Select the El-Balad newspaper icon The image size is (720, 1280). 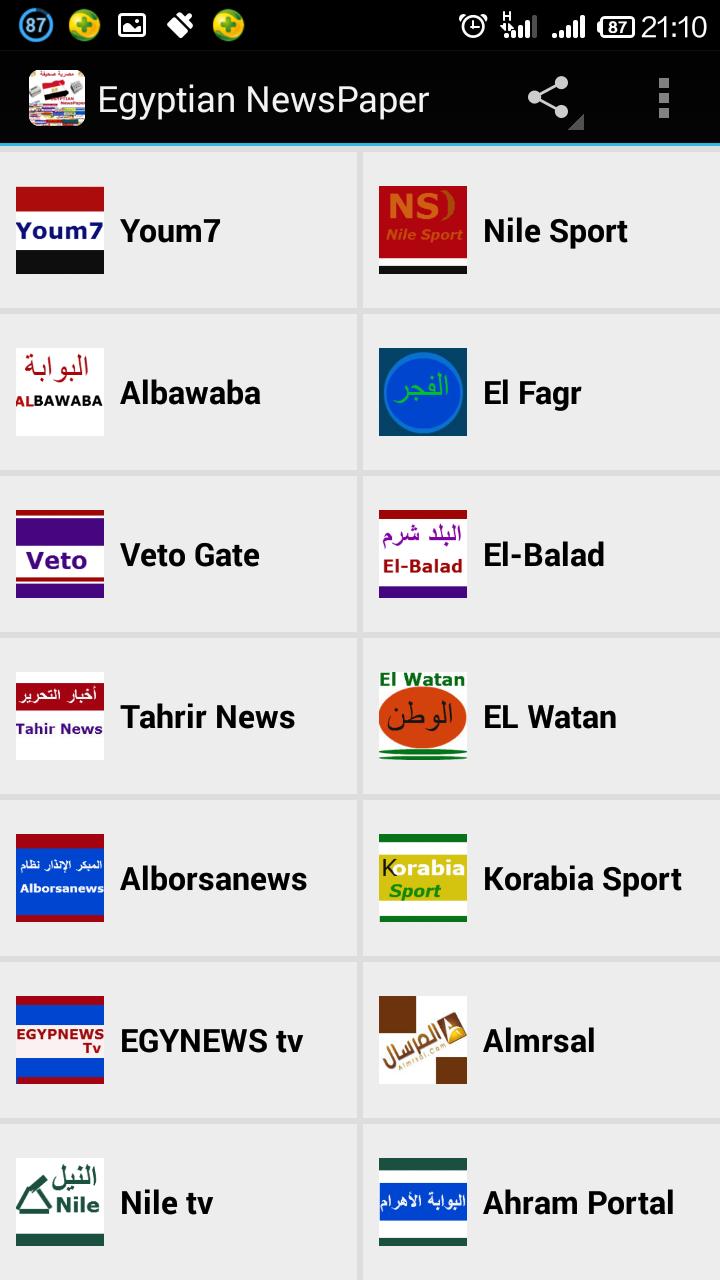click(x=422, y=554)
